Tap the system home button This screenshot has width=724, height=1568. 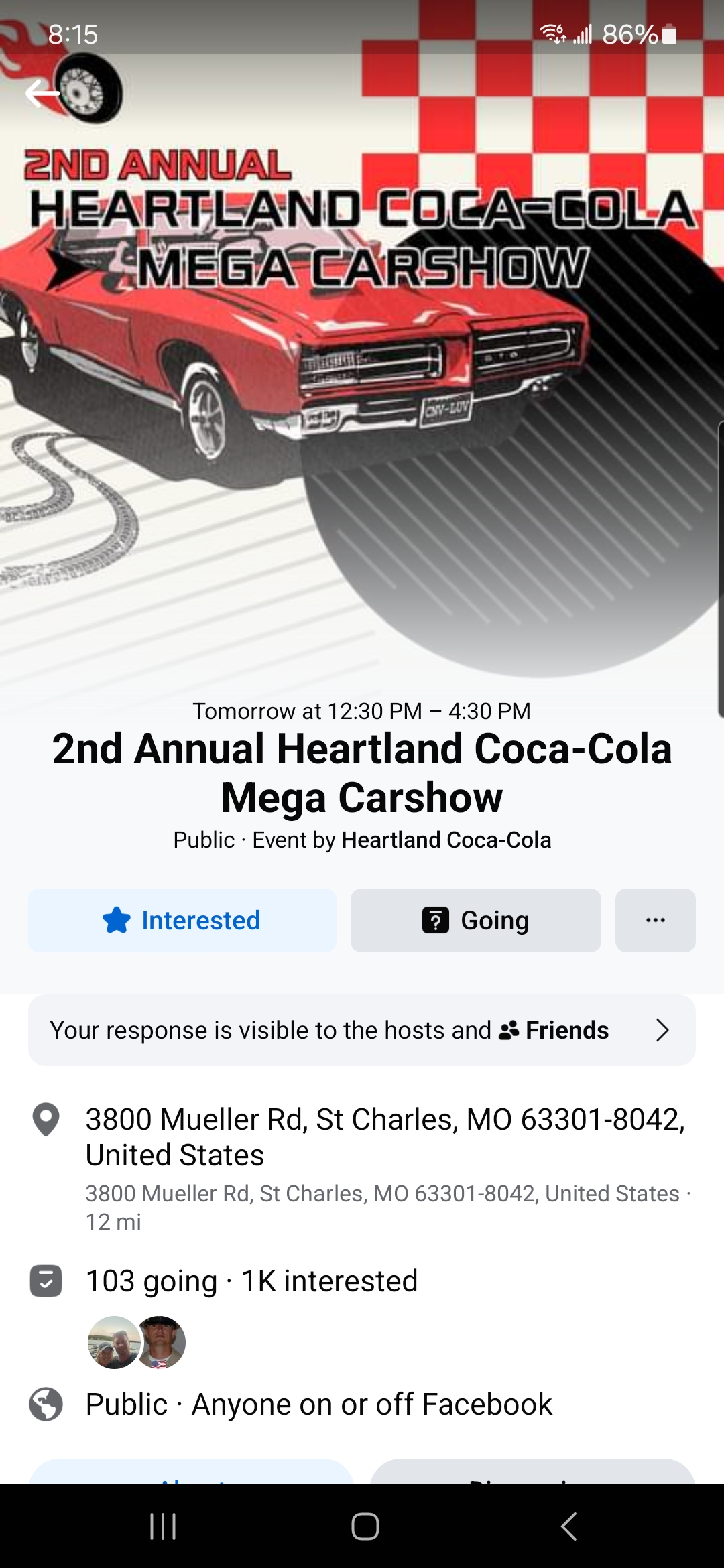pos(365,1526)
